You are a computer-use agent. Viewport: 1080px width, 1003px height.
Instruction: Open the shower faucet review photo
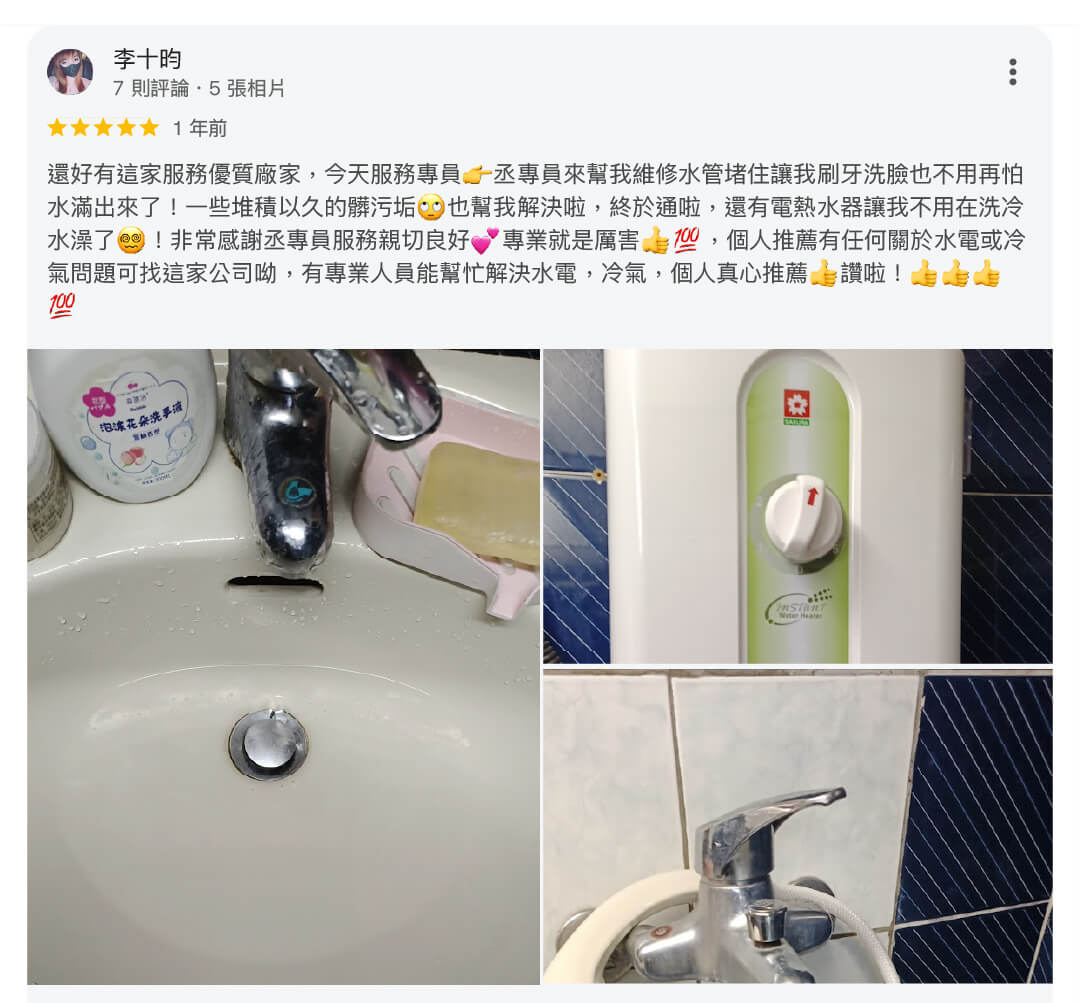797,827
